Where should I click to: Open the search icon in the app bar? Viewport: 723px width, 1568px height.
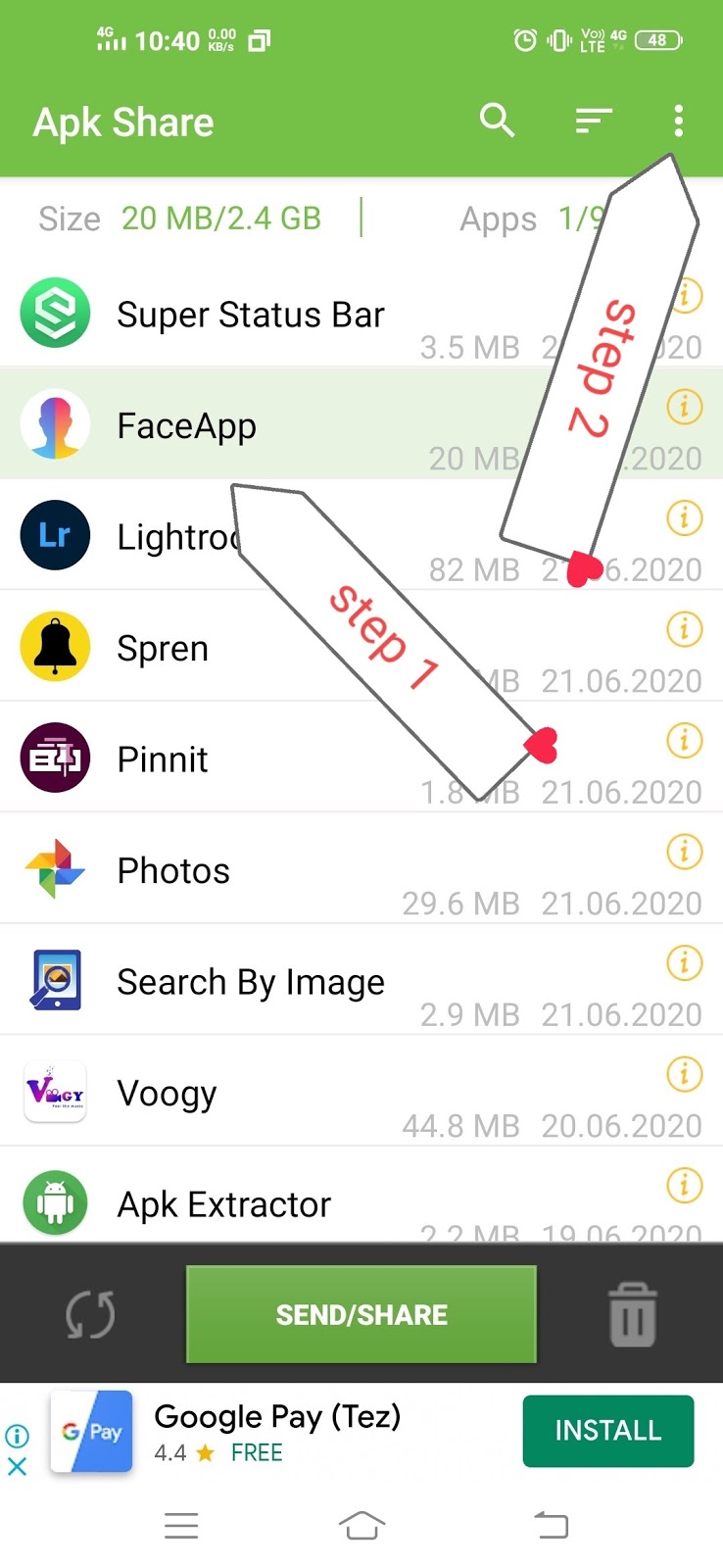coord(497,122)
